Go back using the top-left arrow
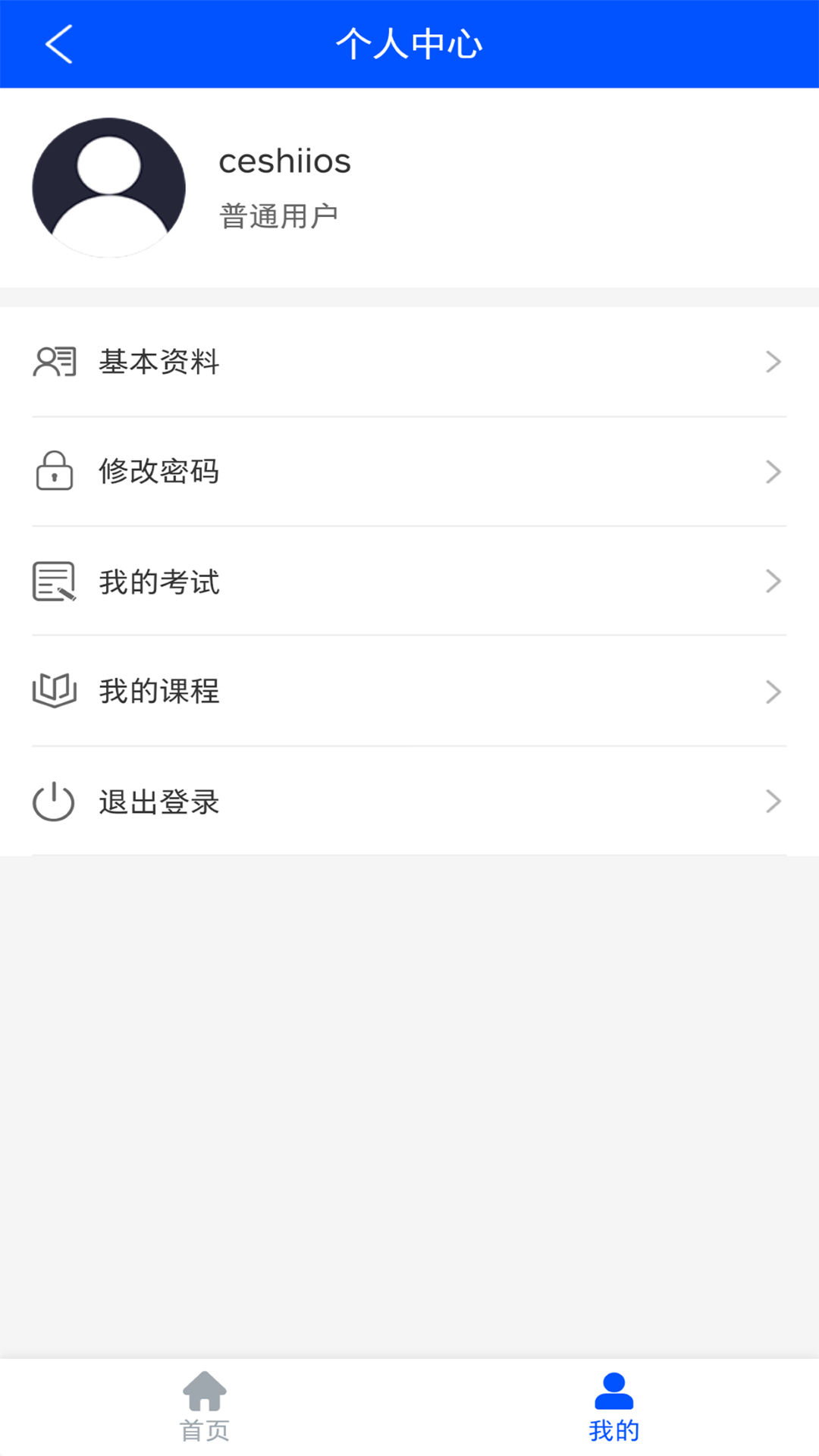 pyautogui.click(x=58, y=44)
